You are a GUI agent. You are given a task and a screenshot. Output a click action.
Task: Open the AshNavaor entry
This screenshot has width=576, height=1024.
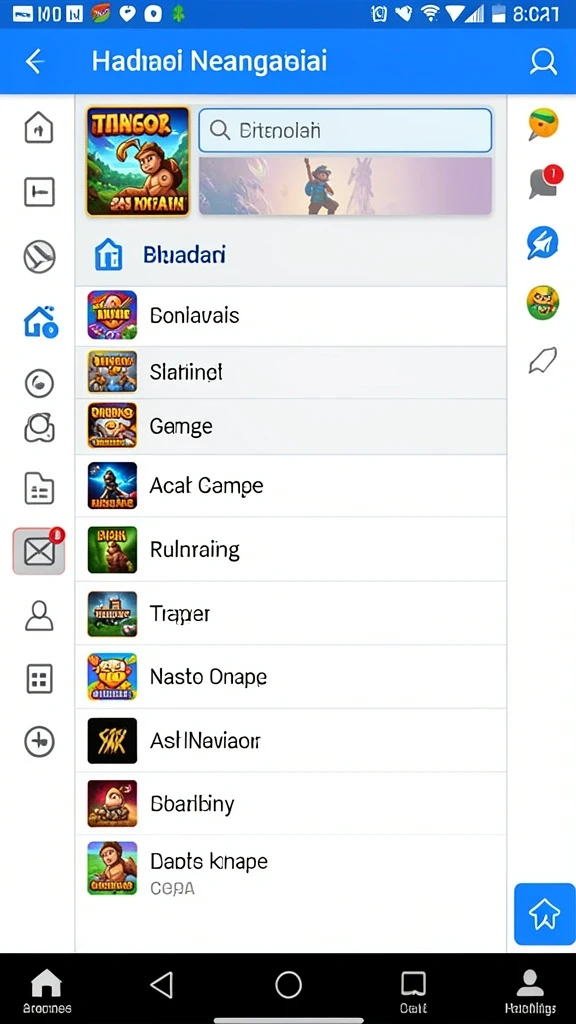point(291,741)
